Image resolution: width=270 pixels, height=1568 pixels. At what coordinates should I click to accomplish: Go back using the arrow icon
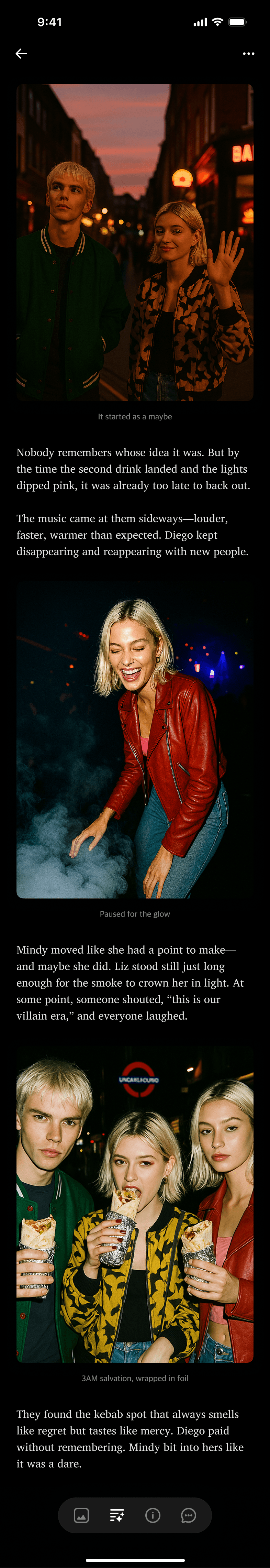(21, 54)
